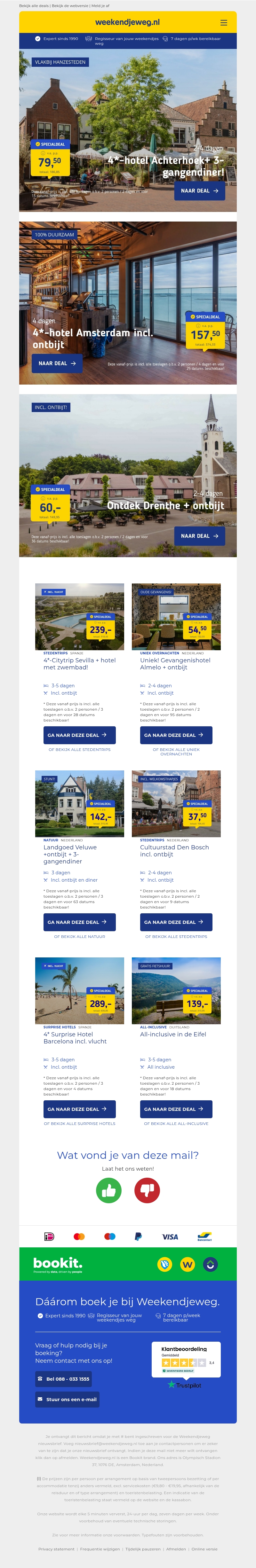The width and height of the screenshot is (256, 1568).
Task: Tap Naar Deal for the Achterhoek hotel
Action: tap(199, 191)
